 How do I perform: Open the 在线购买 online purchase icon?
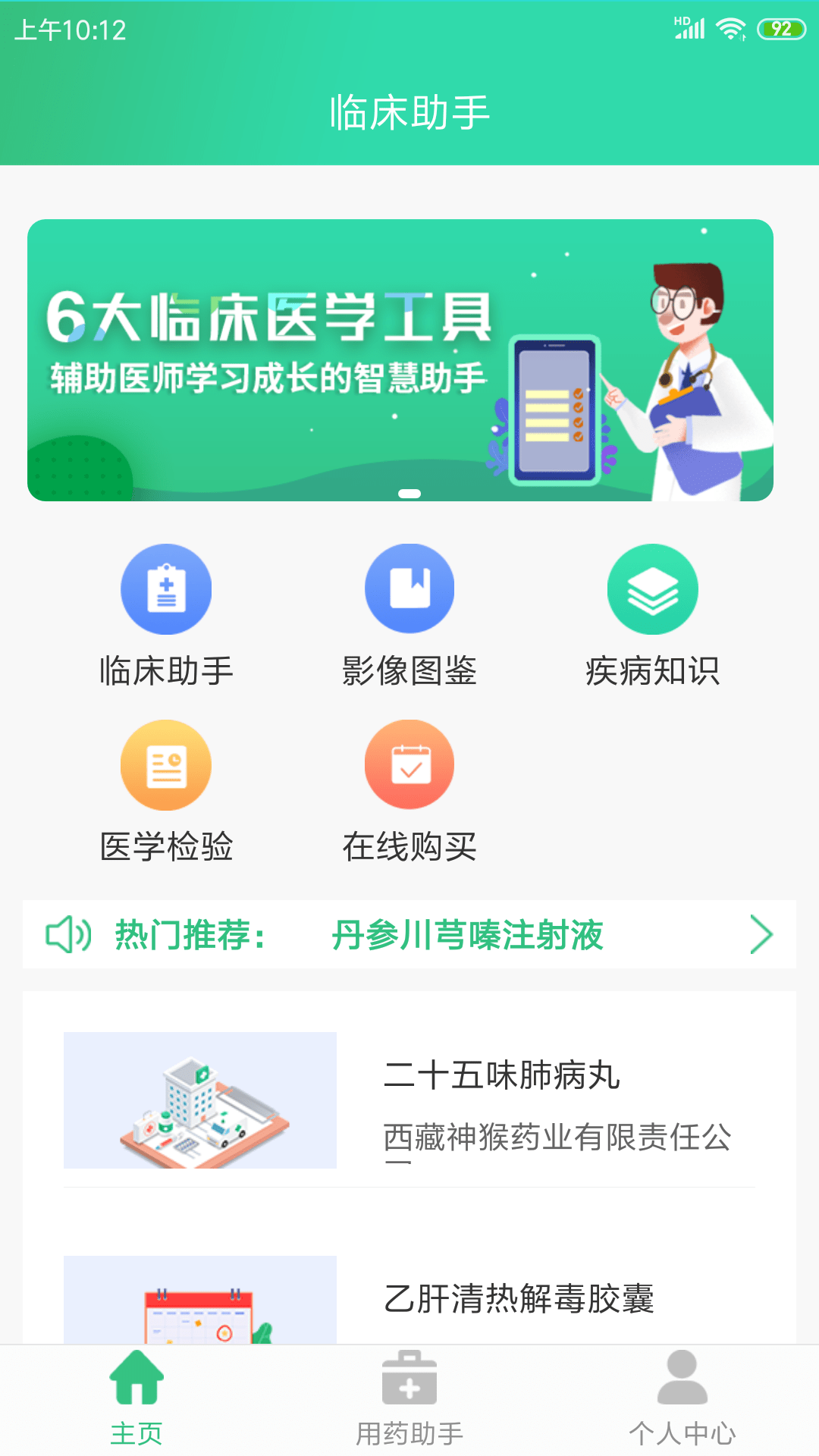[409, 764]
